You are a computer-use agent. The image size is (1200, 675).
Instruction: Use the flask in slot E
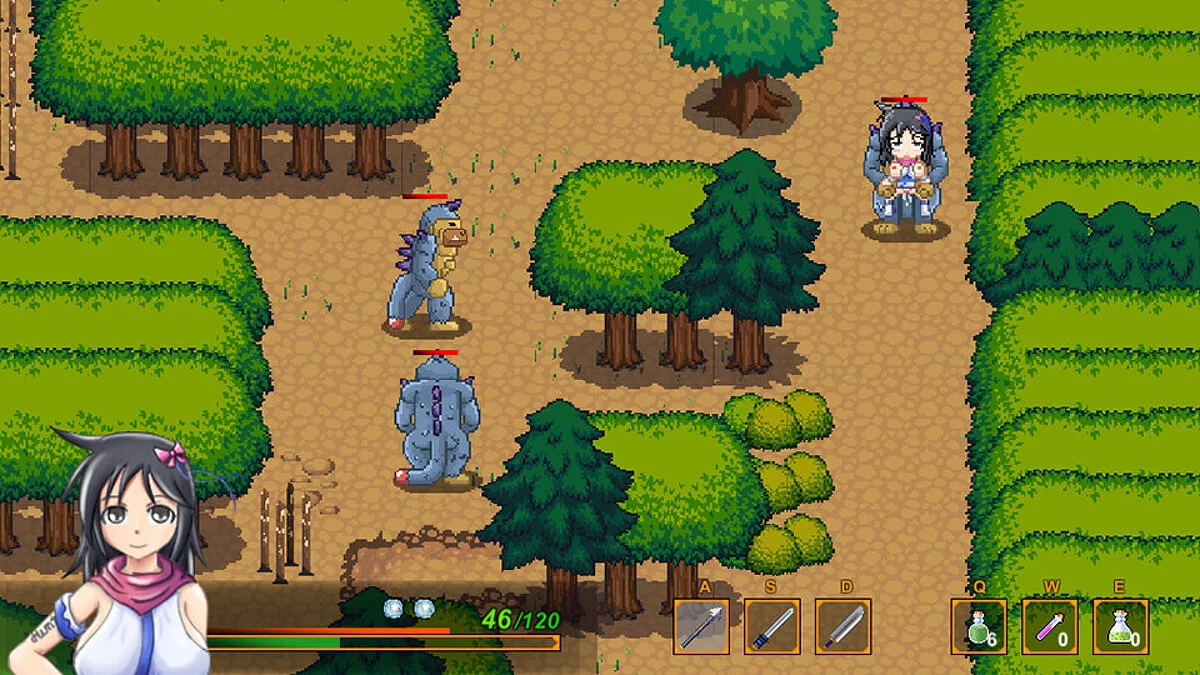(x=1120, y=626)
